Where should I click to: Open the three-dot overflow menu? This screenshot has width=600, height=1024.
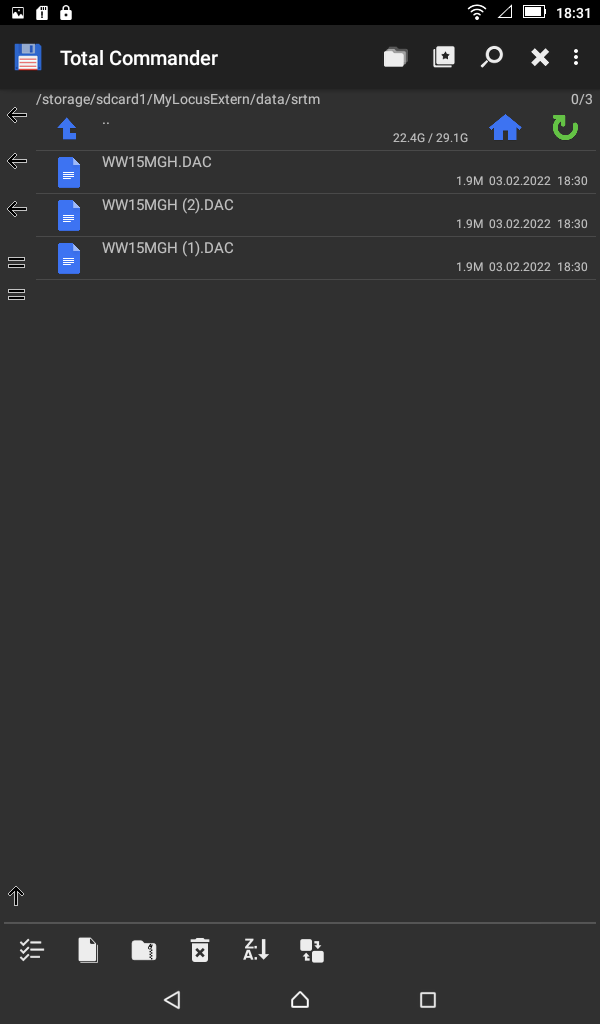point(576,58)
